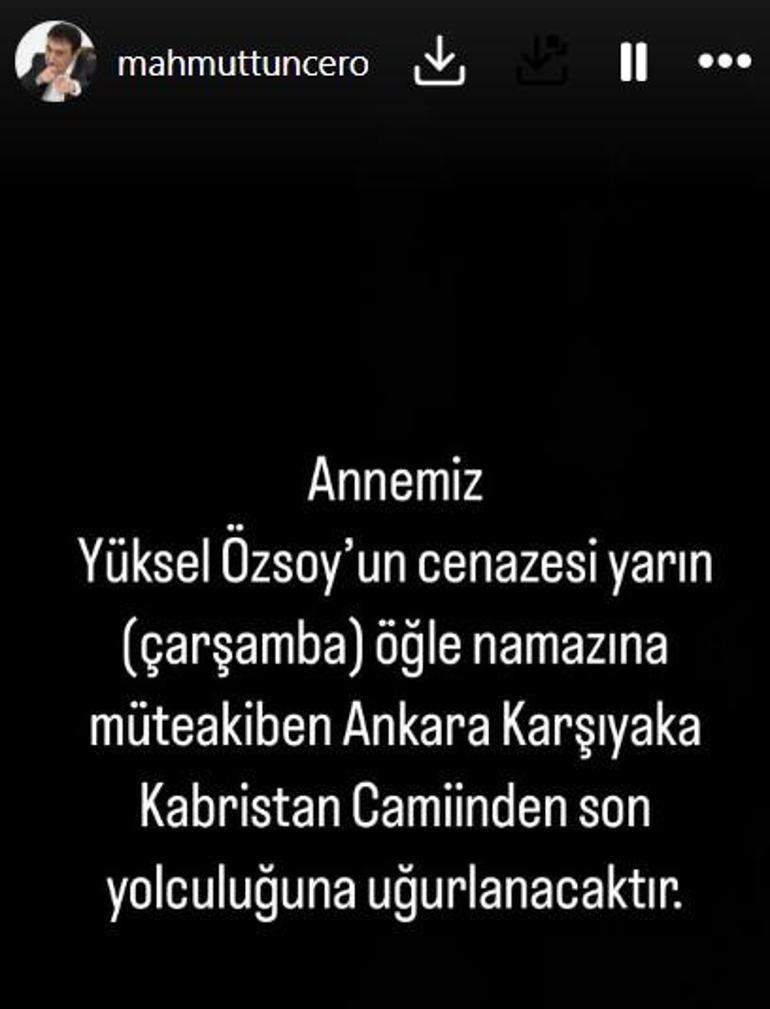
Task: Open the three-dot overflow menu
Action: coord(724,62)
